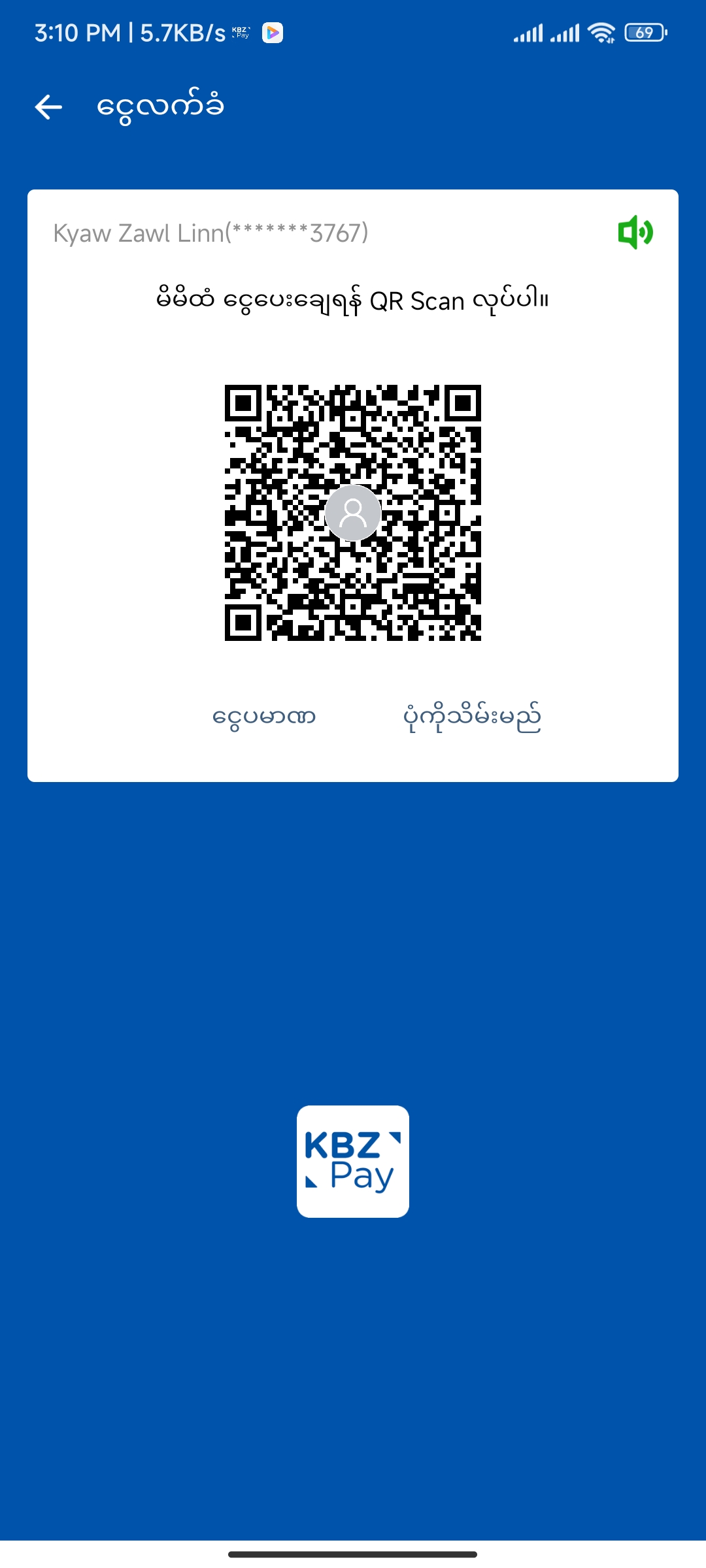Tap ပုံကိုသိမ်းမည် to save the image
706x1568 pixels.
pyautogui.click(x=472, y=717)
